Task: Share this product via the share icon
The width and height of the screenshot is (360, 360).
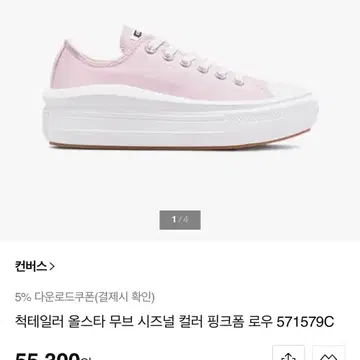Action: pyautogui.click(x=288, y=354)
